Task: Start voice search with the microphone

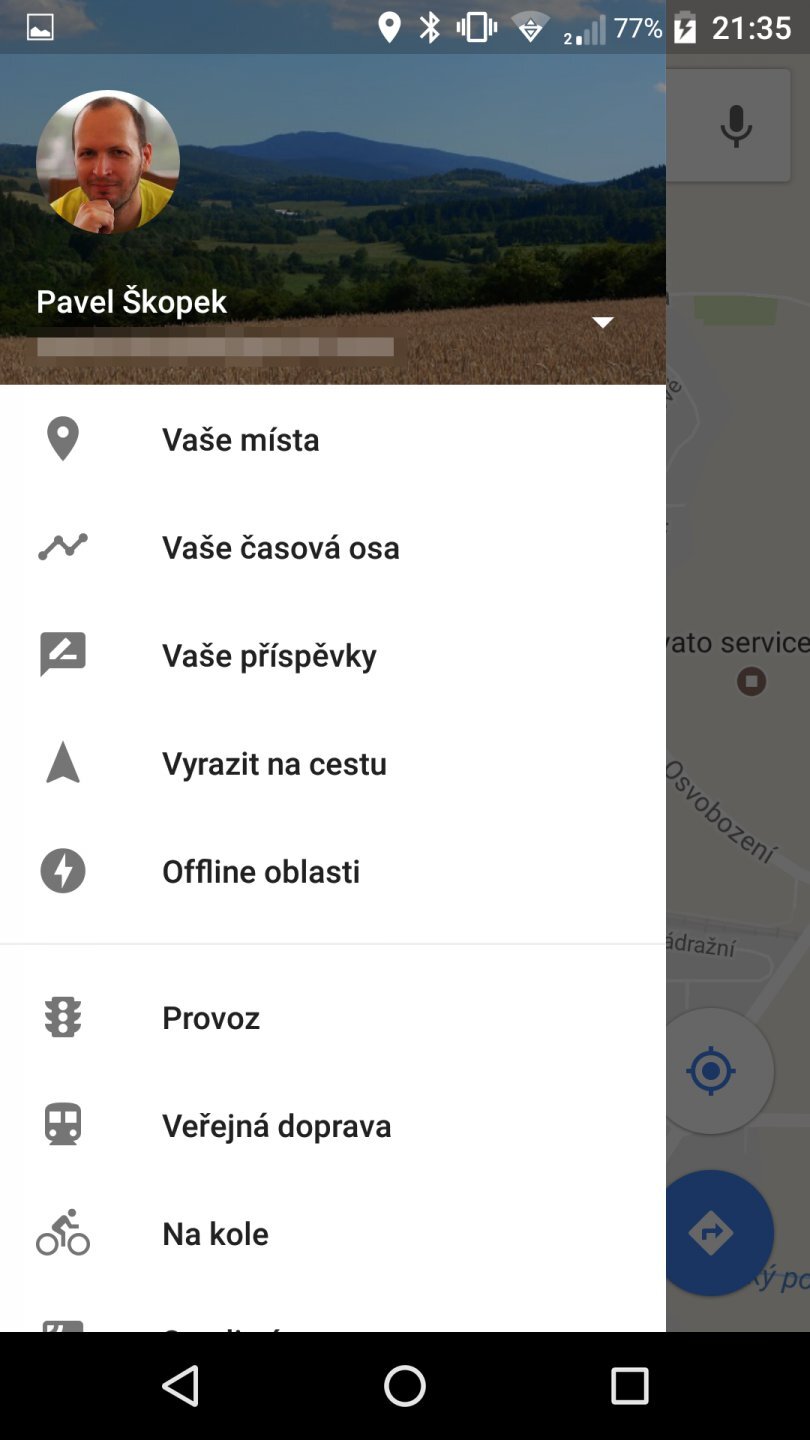Action: click(736, 127)
